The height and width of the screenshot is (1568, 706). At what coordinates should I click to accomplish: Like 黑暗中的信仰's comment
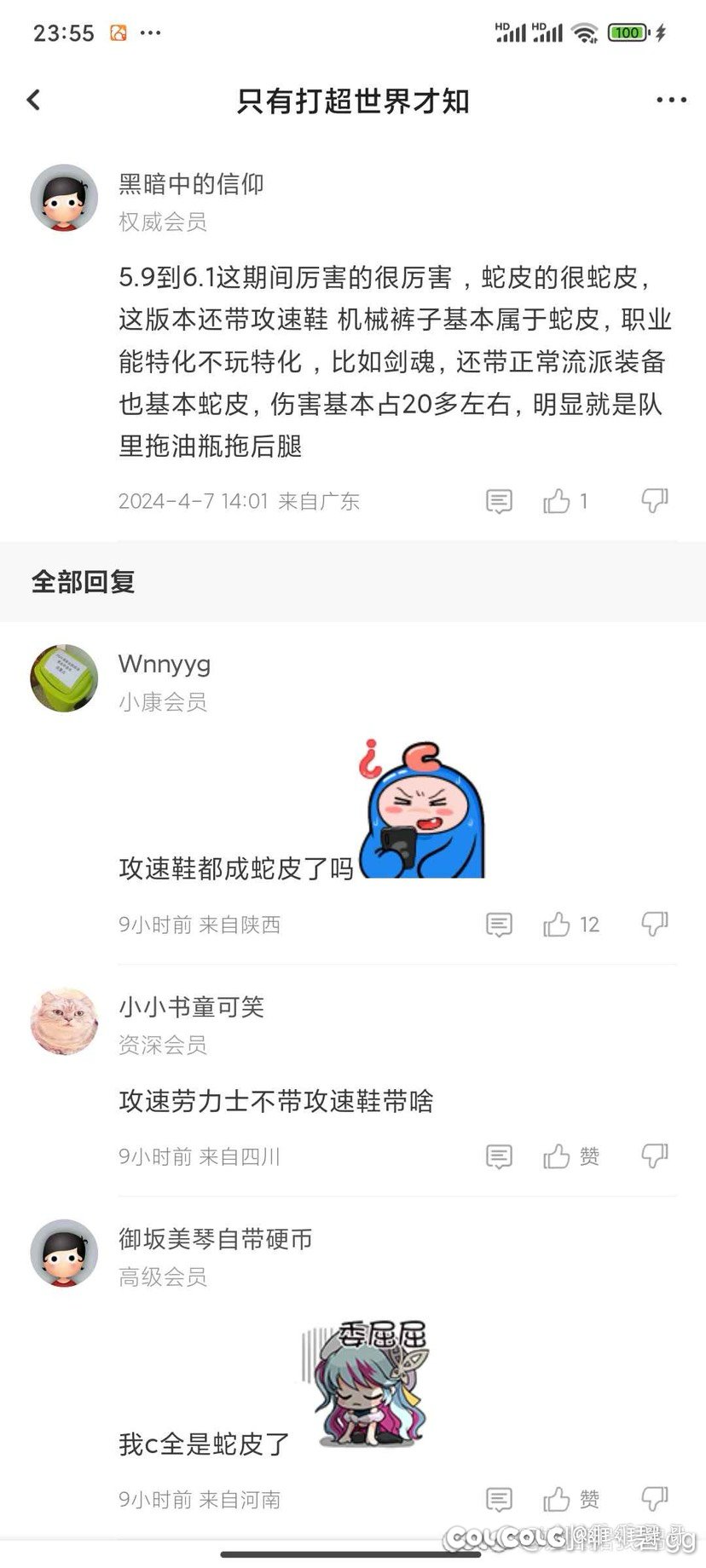pyautogui.click(x=557, y=501)
